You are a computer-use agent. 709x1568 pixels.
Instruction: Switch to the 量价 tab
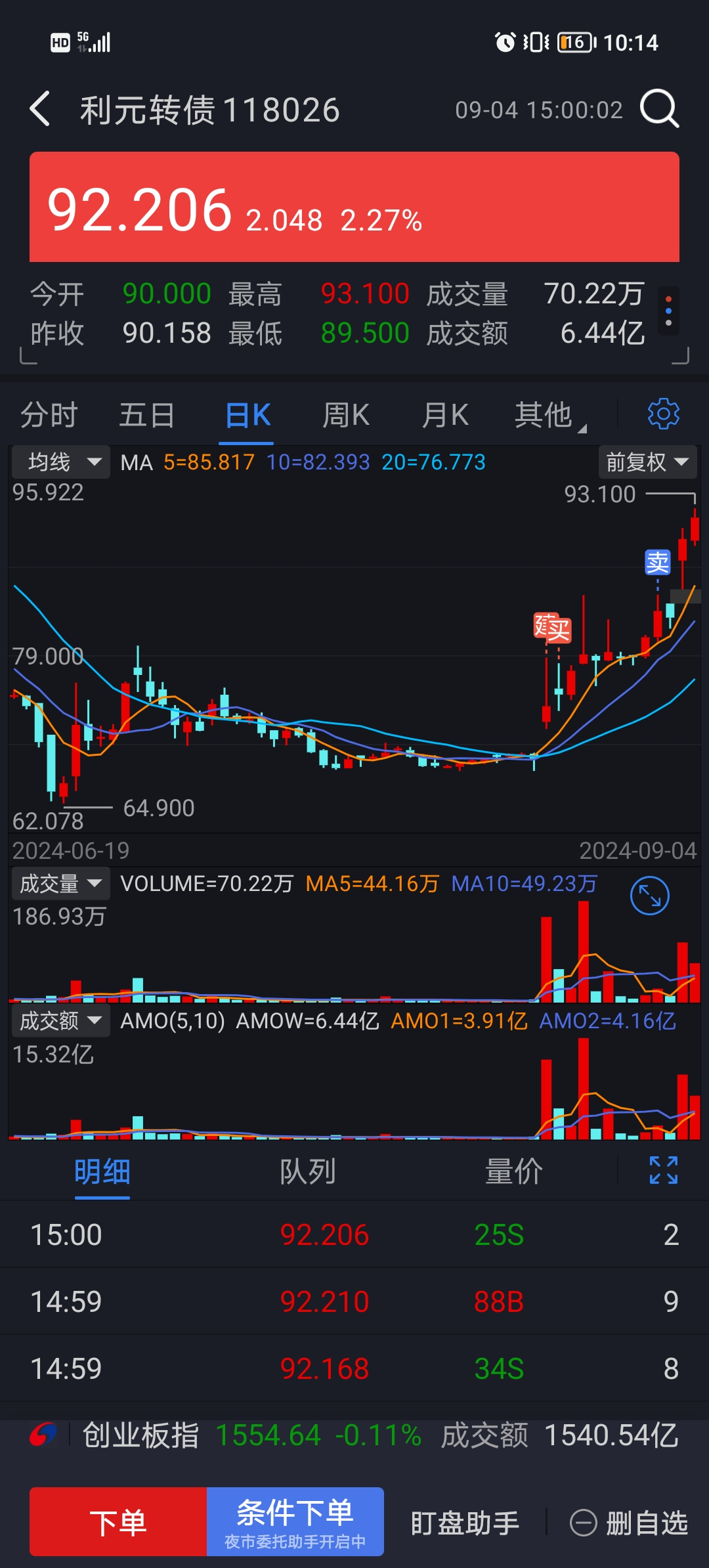tap(513, 1171)
